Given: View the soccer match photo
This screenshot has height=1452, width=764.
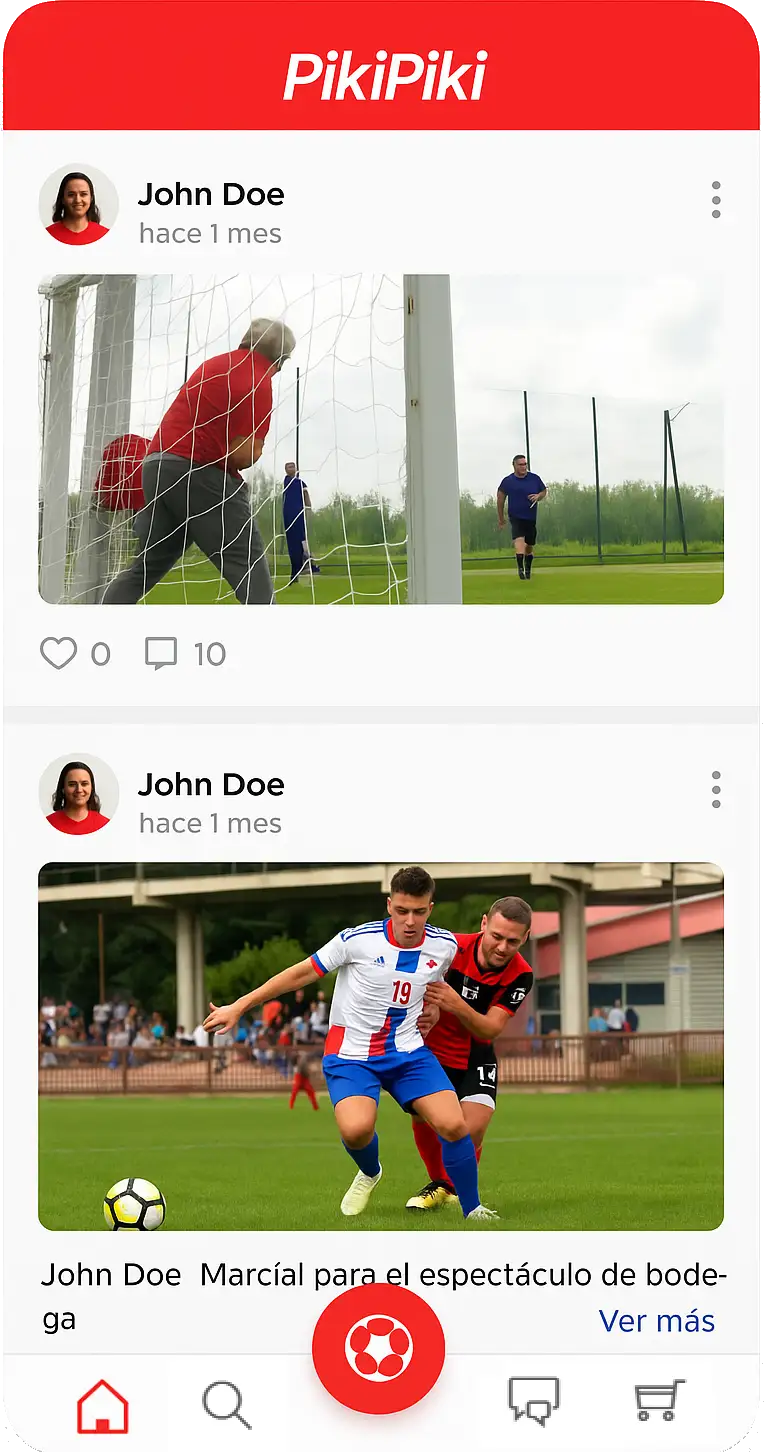Looking at the screenshot, I should 380,1046.
